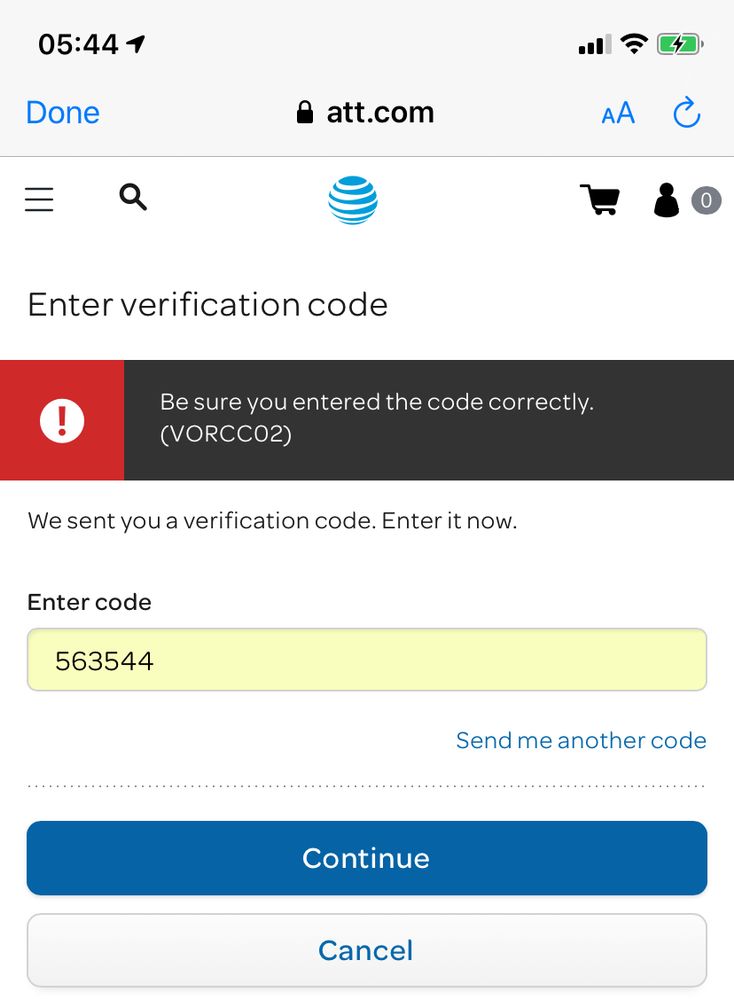Go to AT&T home via globe logo
This screenshot has width=734, height=999.
click(x=353, y=200)
